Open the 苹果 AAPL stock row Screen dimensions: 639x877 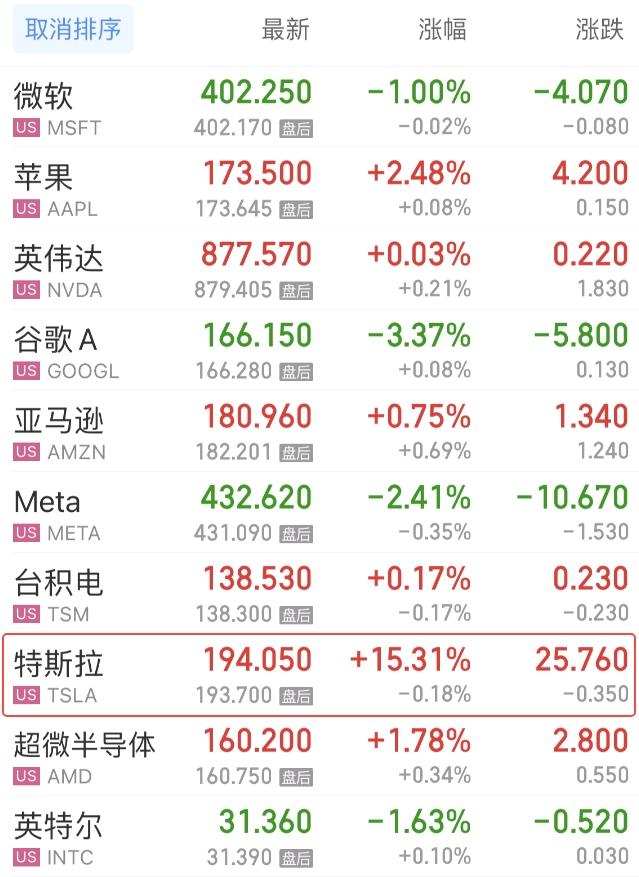point(320,189)
